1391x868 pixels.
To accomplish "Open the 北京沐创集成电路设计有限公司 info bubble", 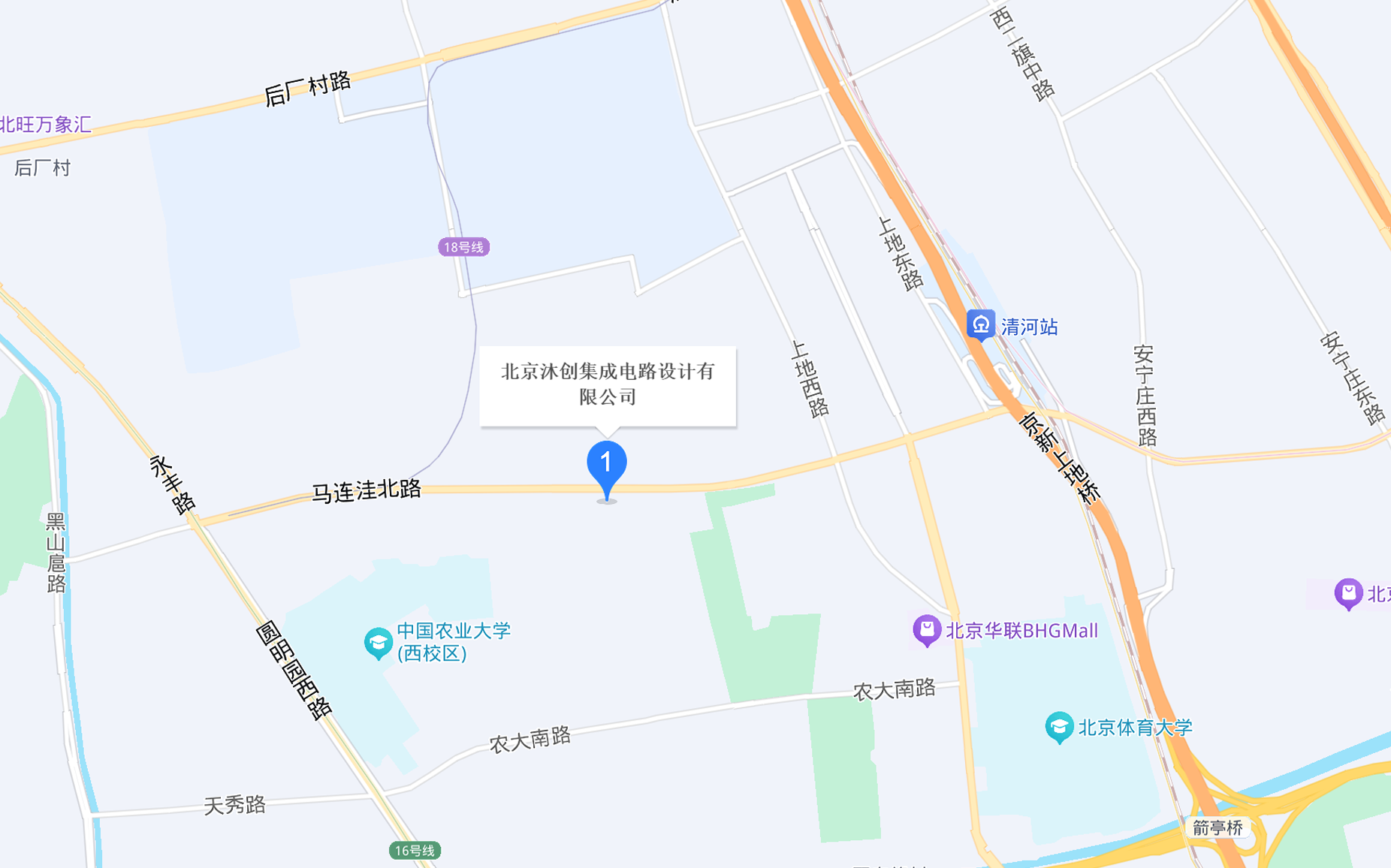I will (x=608, y=384).
